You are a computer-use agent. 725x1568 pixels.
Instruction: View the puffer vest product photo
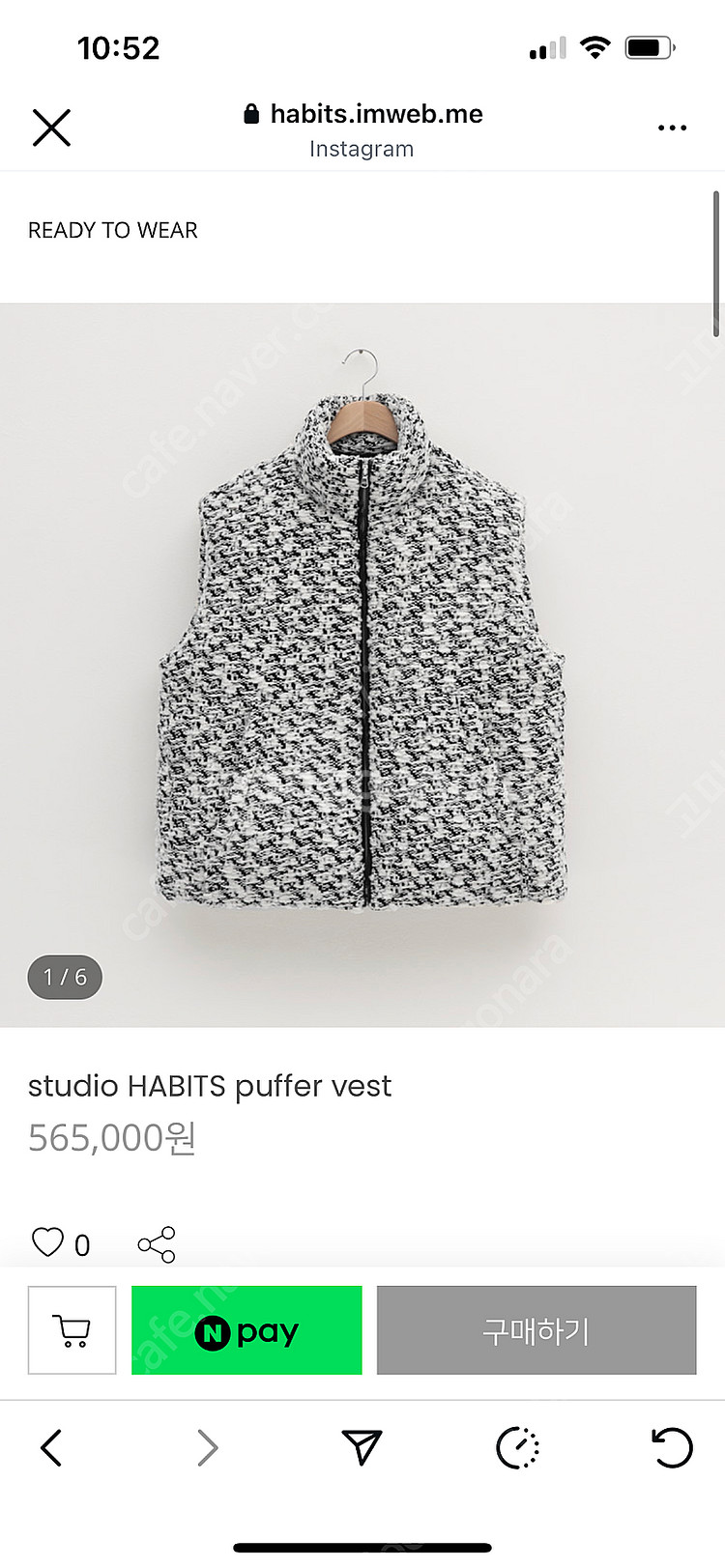coord(362,665)
